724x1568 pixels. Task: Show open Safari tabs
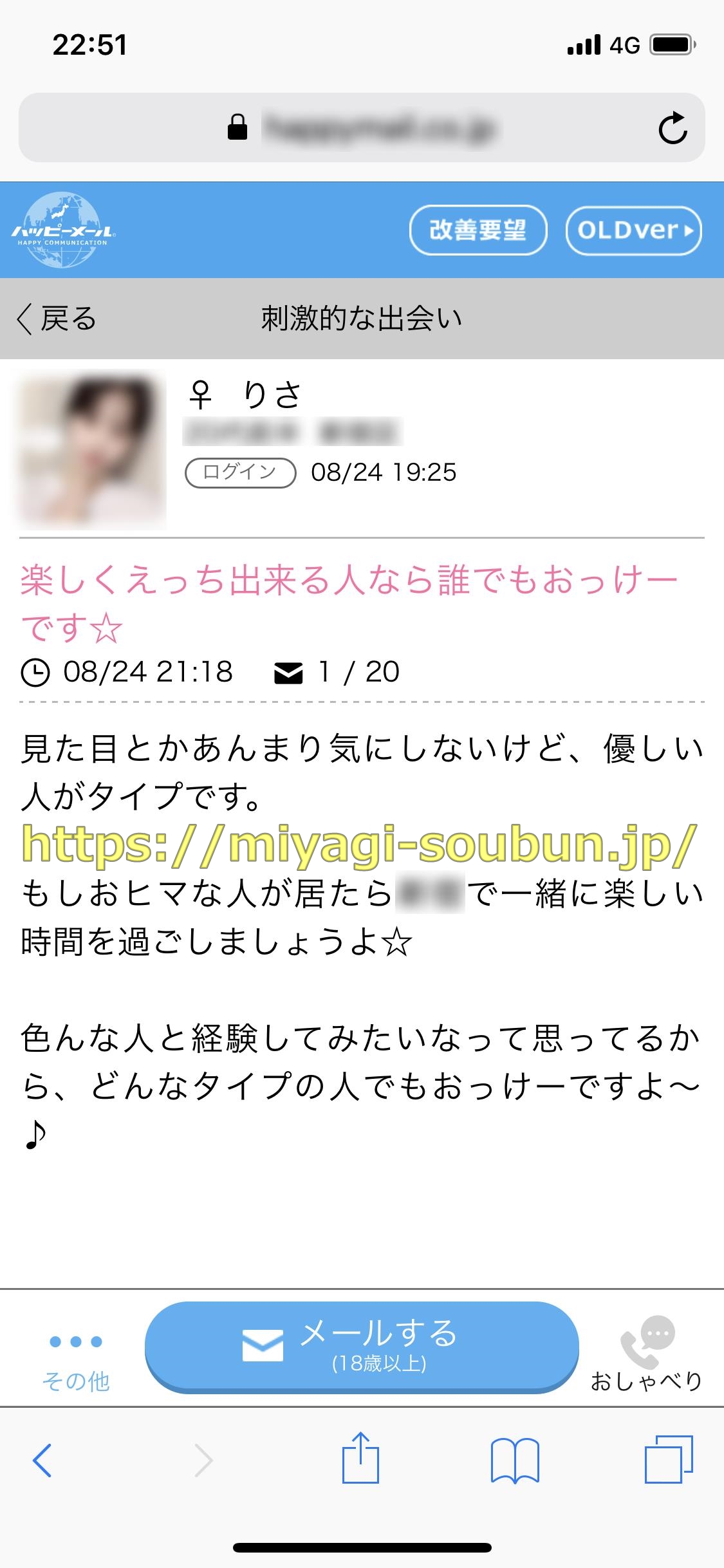coord(668,1460)
